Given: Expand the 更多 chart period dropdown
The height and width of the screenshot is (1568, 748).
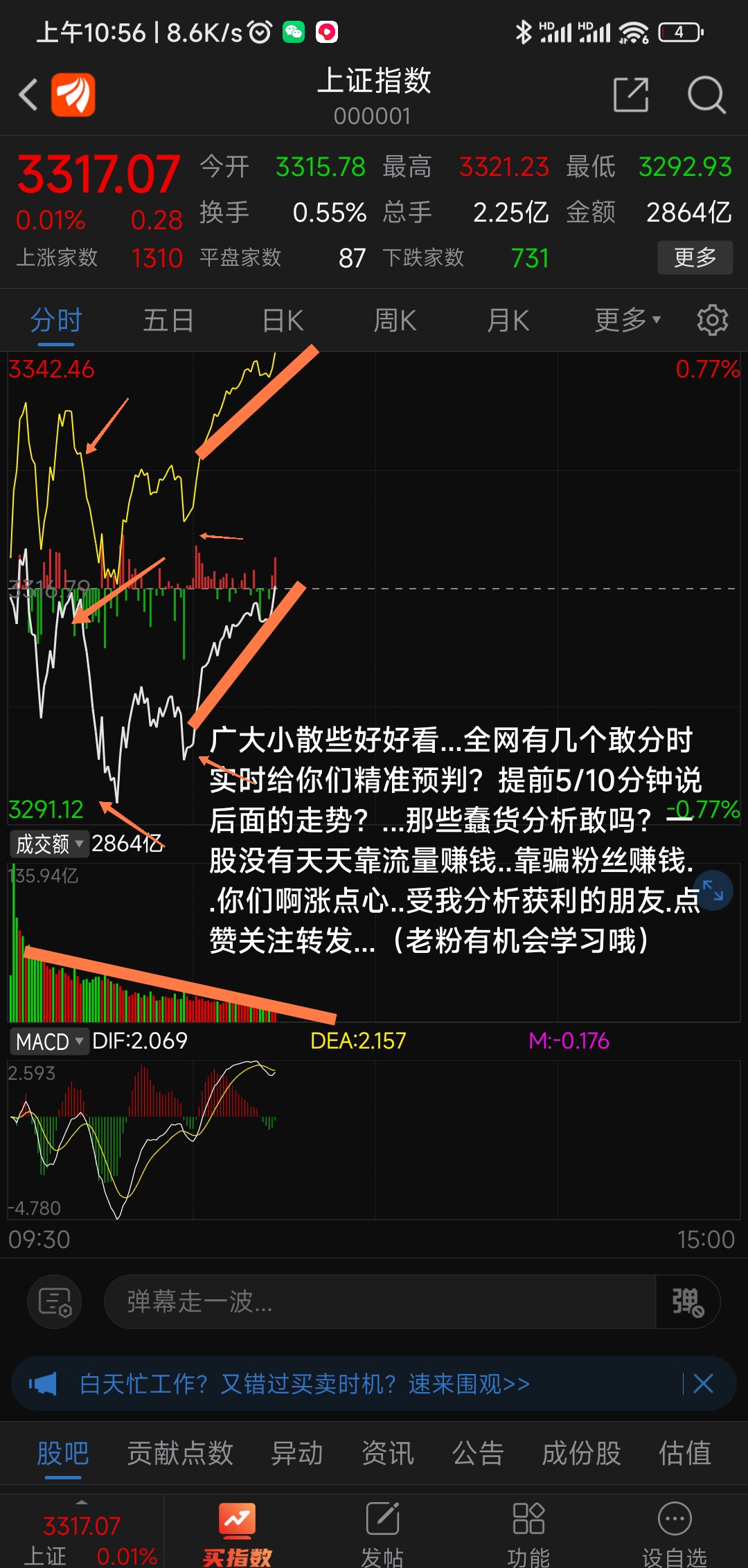Looking at the screenshot, I should (627, 321).
